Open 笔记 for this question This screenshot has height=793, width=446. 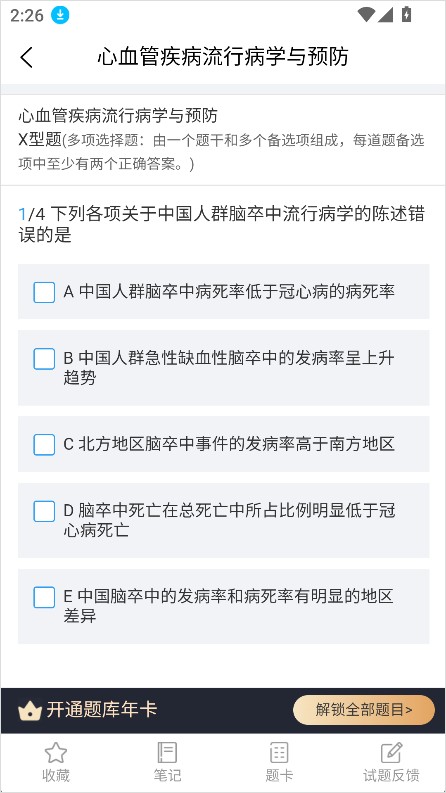(167, 762)
